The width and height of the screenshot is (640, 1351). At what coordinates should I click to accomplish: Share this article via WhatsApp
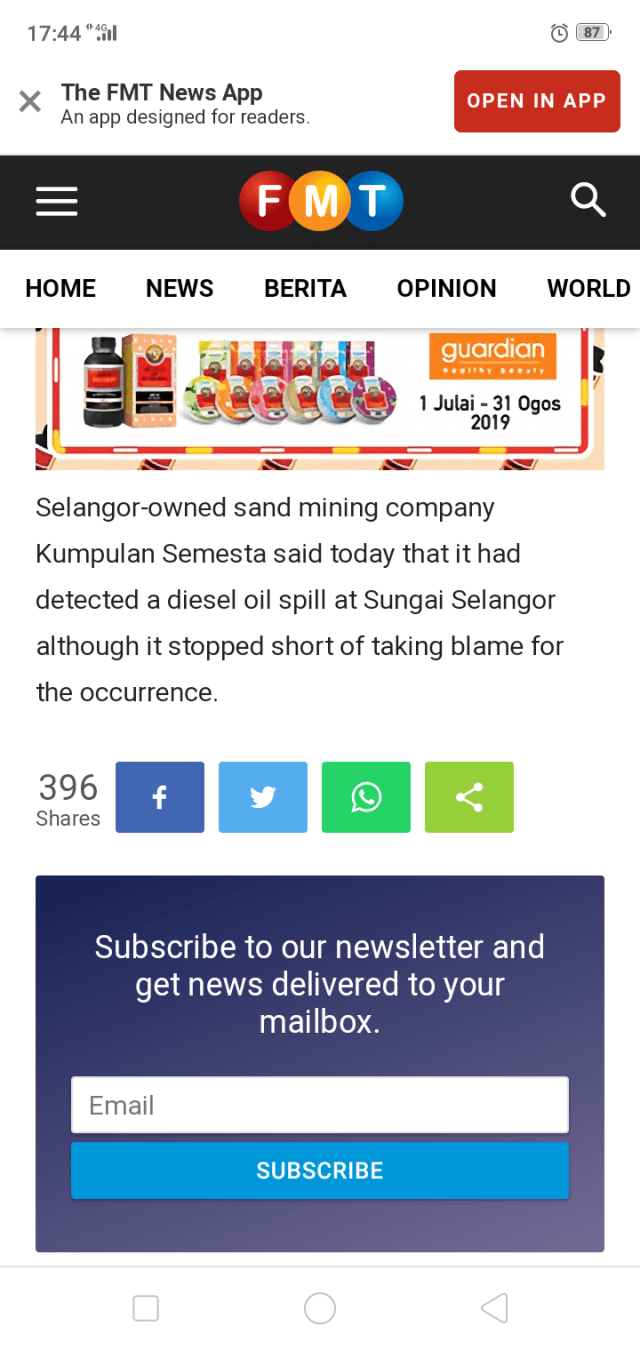366,797
